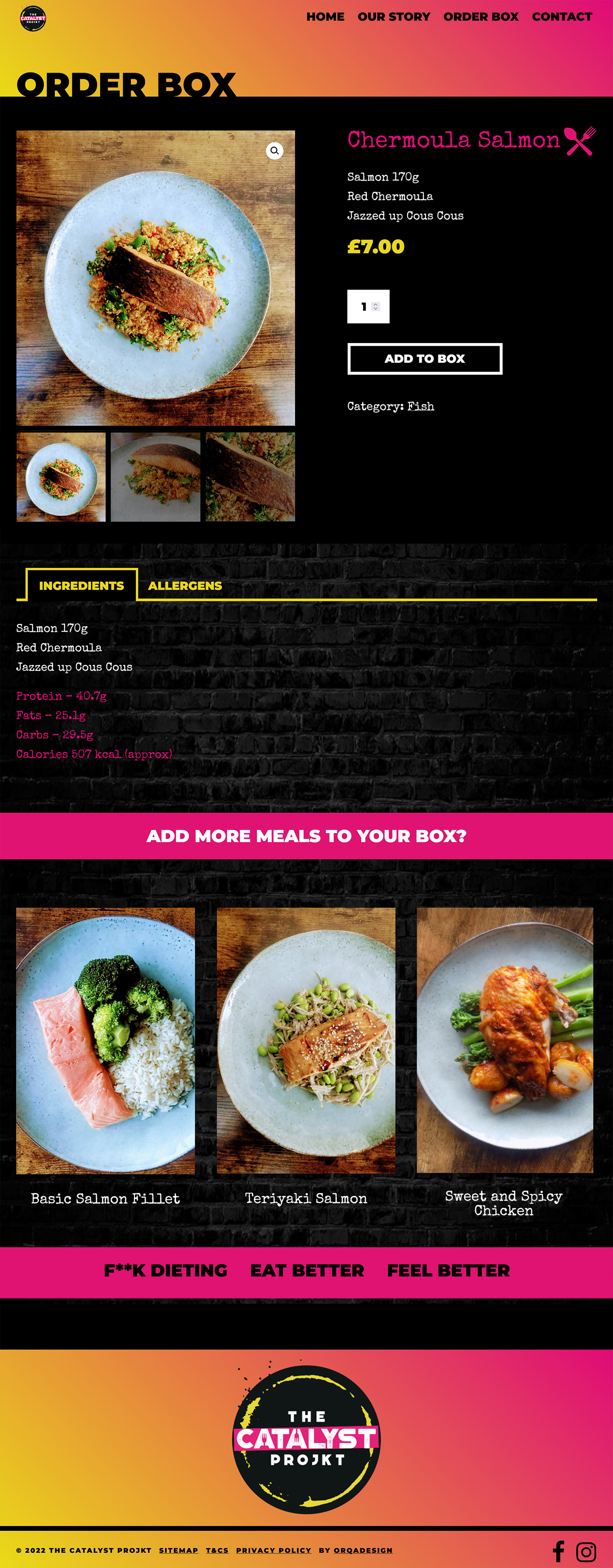The height and width of the screenshot is (1568, 613).
Task: Select the second salmon gallery thumbnail
Action: (155, 477)
